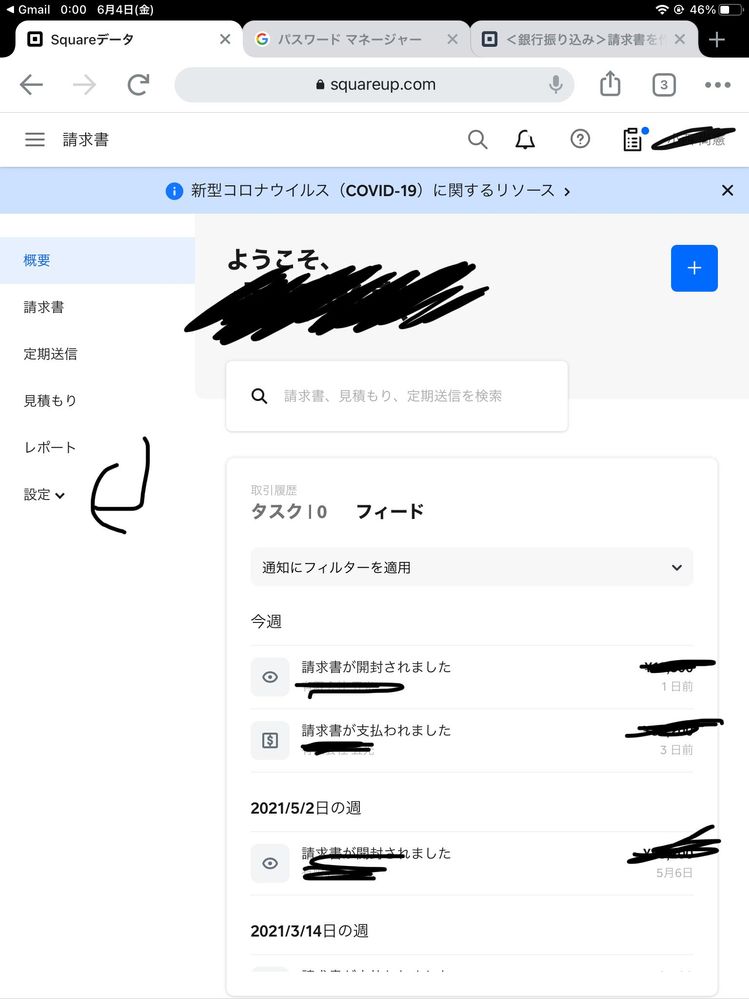Open the help question mark icon
The height and width of the screenshot is (999, 749).
[x=580, y=140]
